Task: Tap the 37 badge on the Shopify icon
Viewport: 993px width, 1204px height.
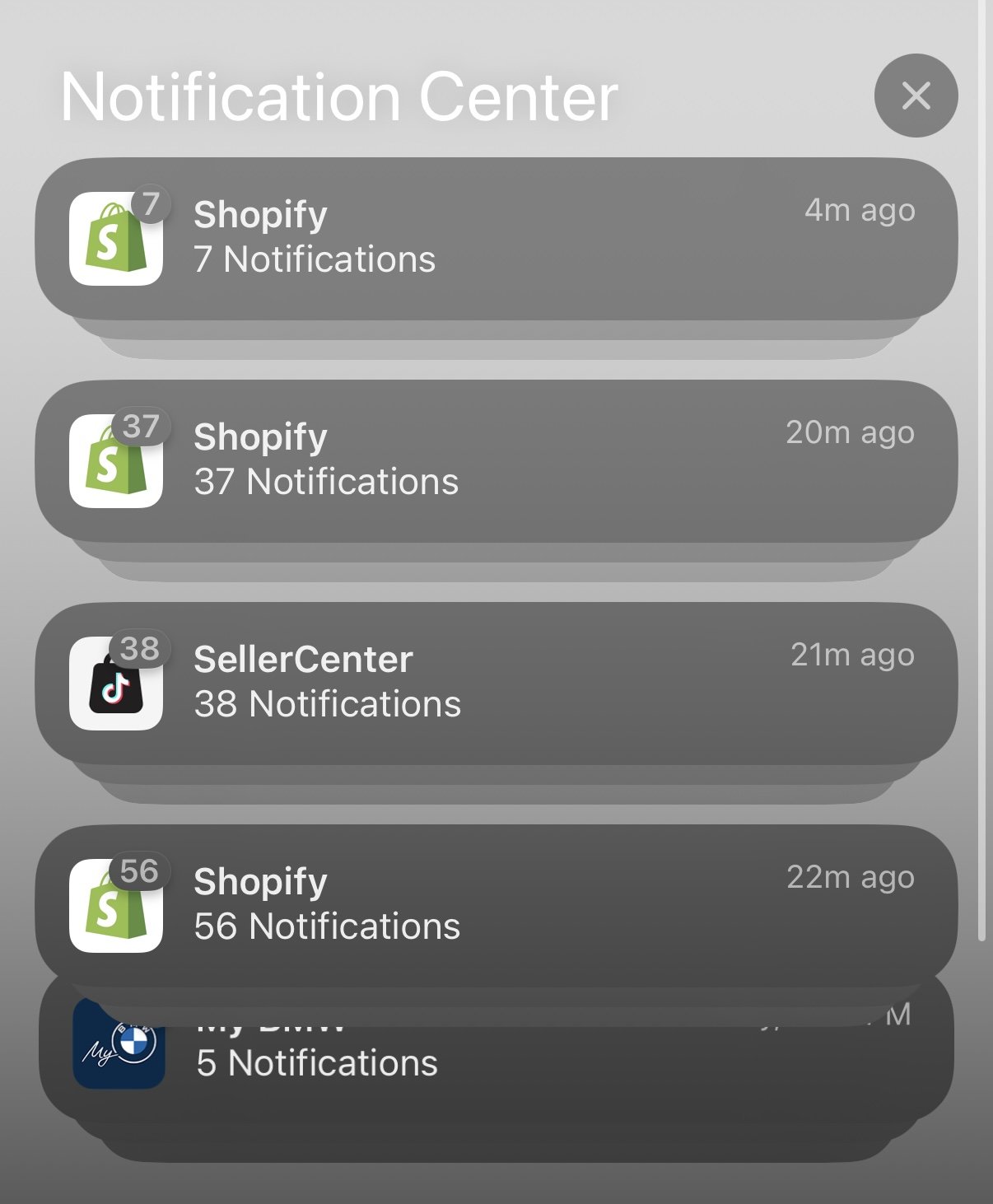Action: [x=140, y=427]
